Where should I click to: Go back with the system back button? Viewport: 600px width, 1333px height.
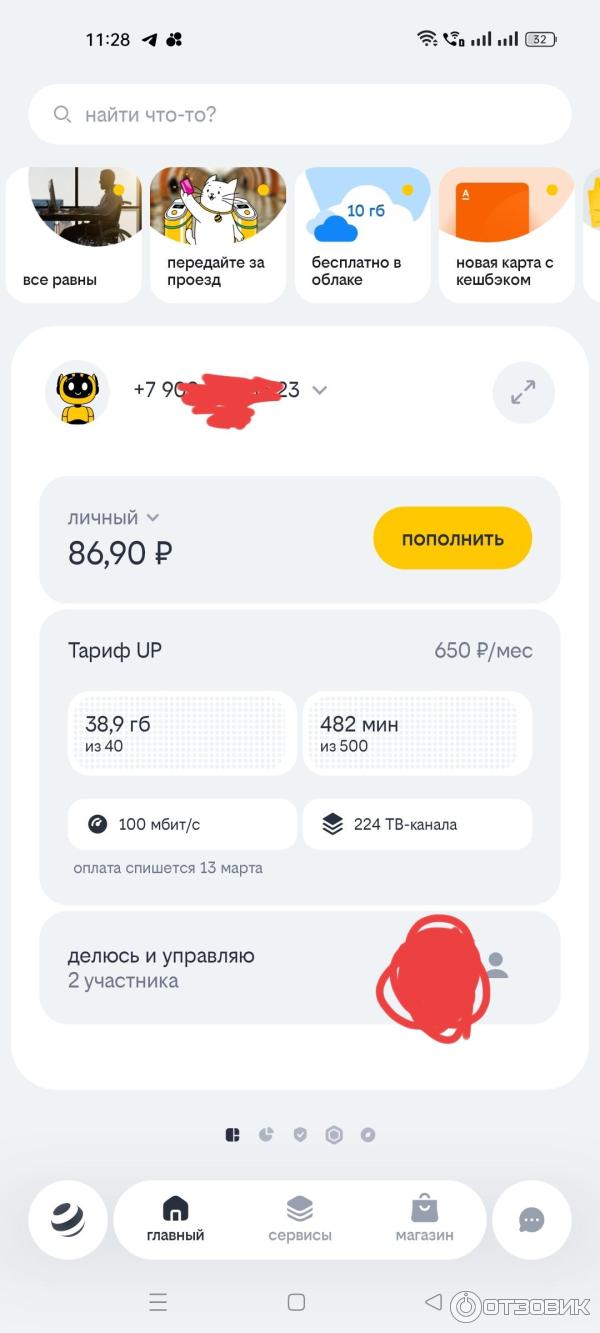pos(433,1302)
